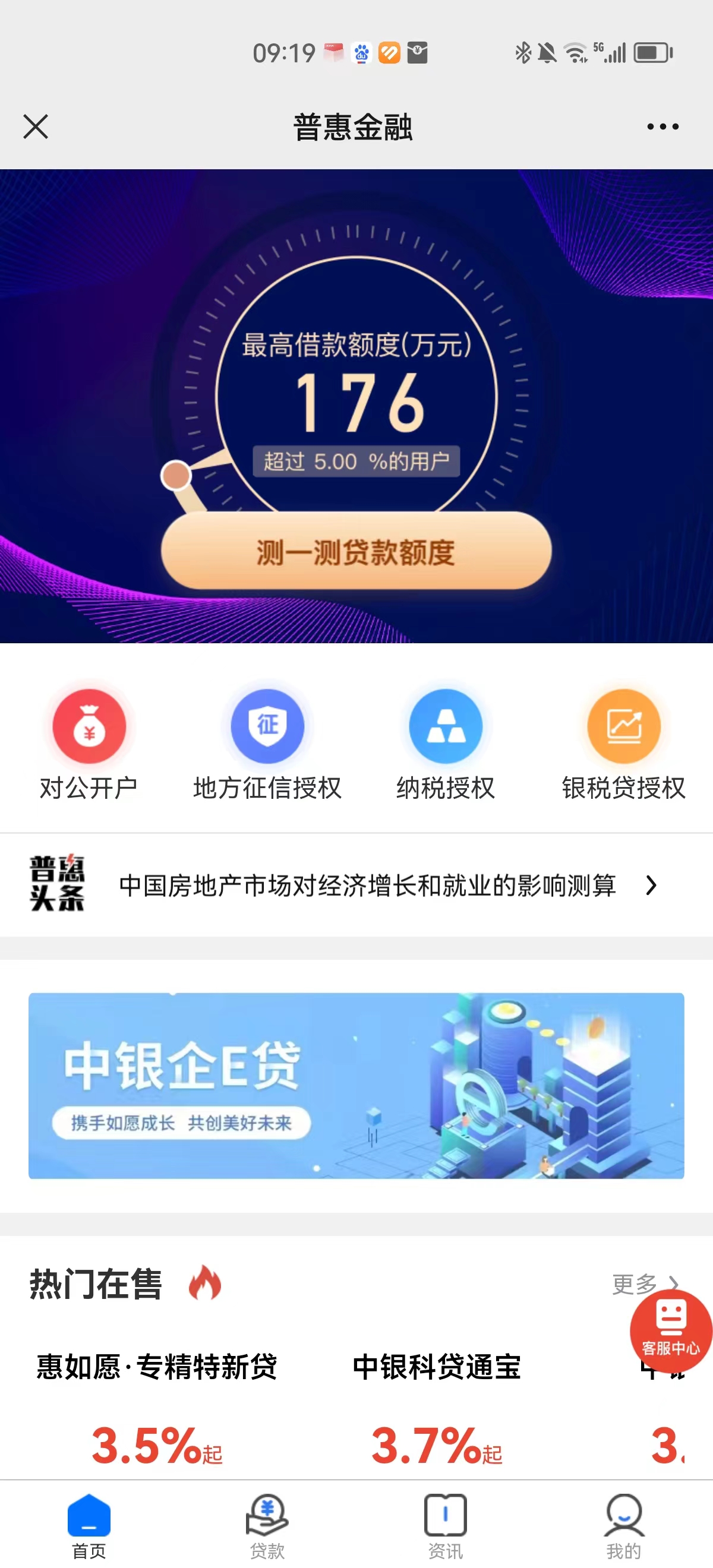Close the 普惠金融 page
The width and height of the screenshot is (713, 1568).
[x=35, y=127]
